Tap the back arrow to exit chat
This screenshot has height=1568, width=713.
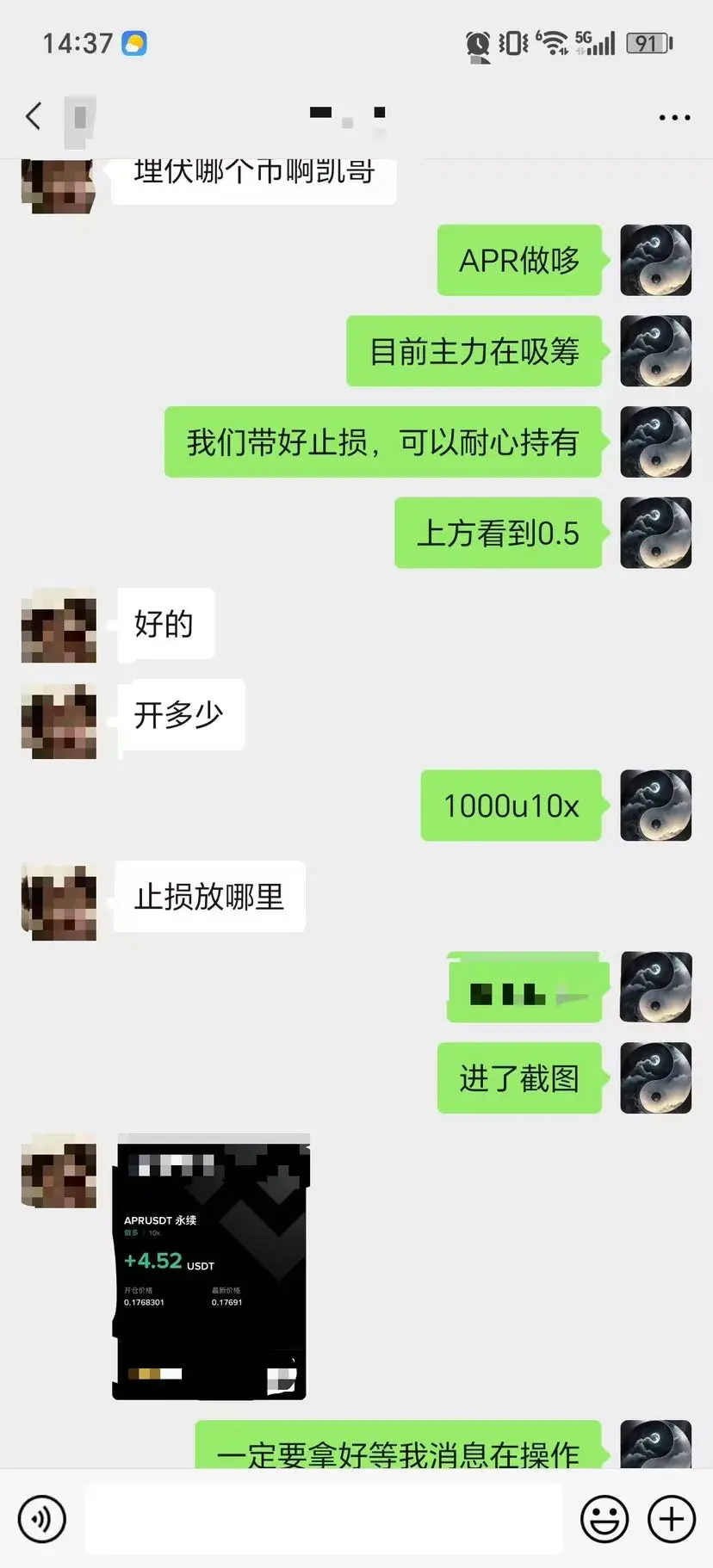tap(34, 116)
